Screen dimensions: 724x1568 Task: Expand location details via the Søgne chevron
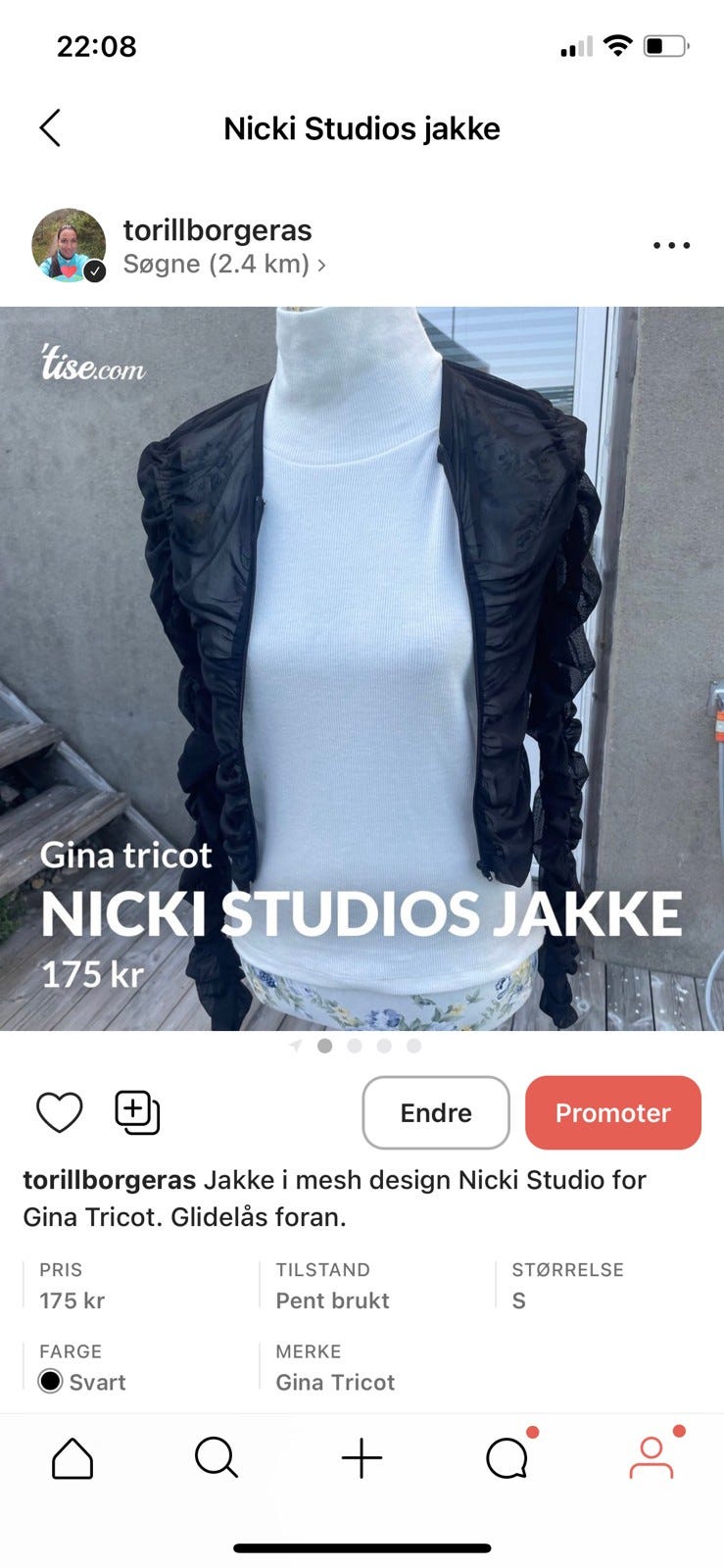point(323,264)
